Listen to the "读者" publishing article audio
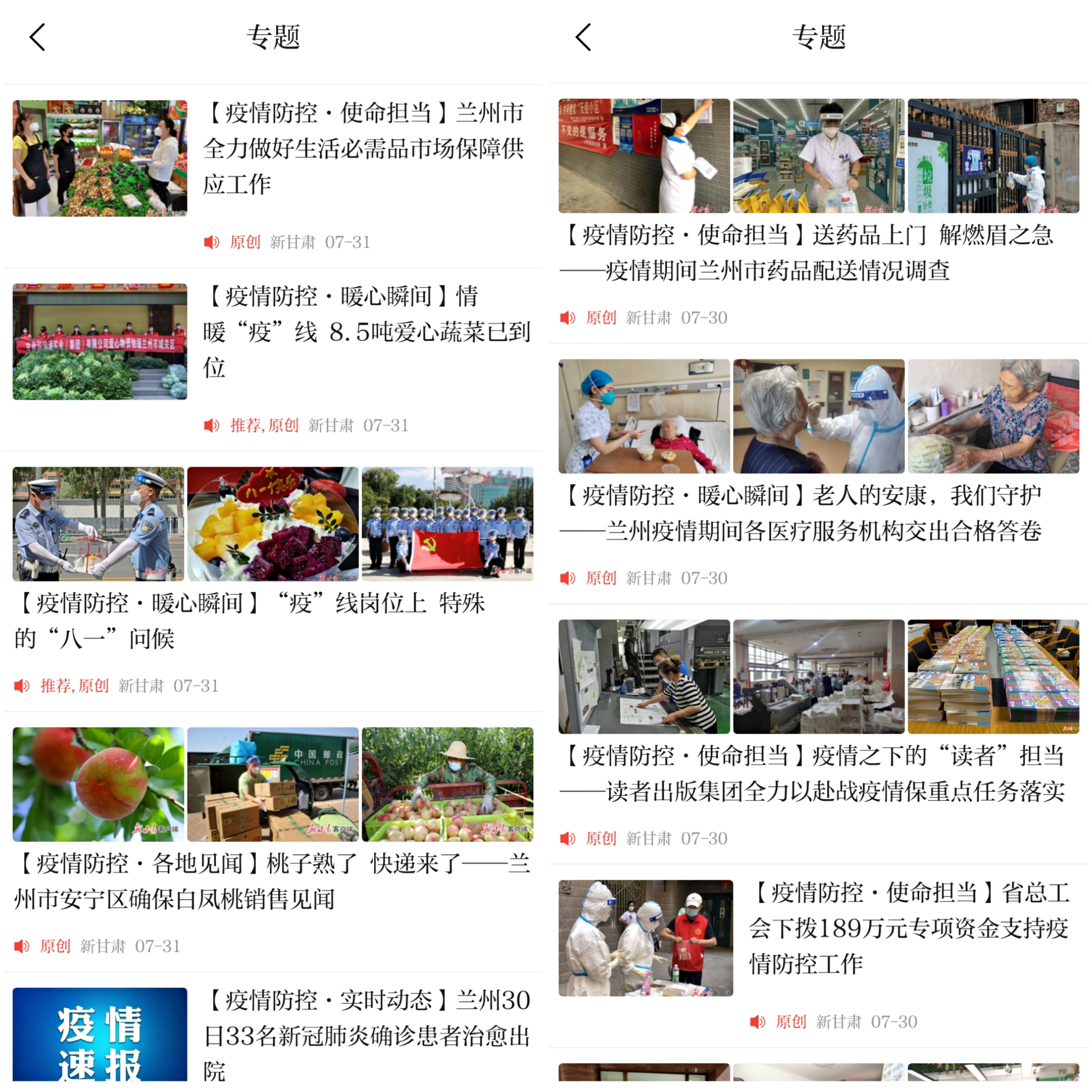The image size is (1092, 1092). click(x=568, y=838)
